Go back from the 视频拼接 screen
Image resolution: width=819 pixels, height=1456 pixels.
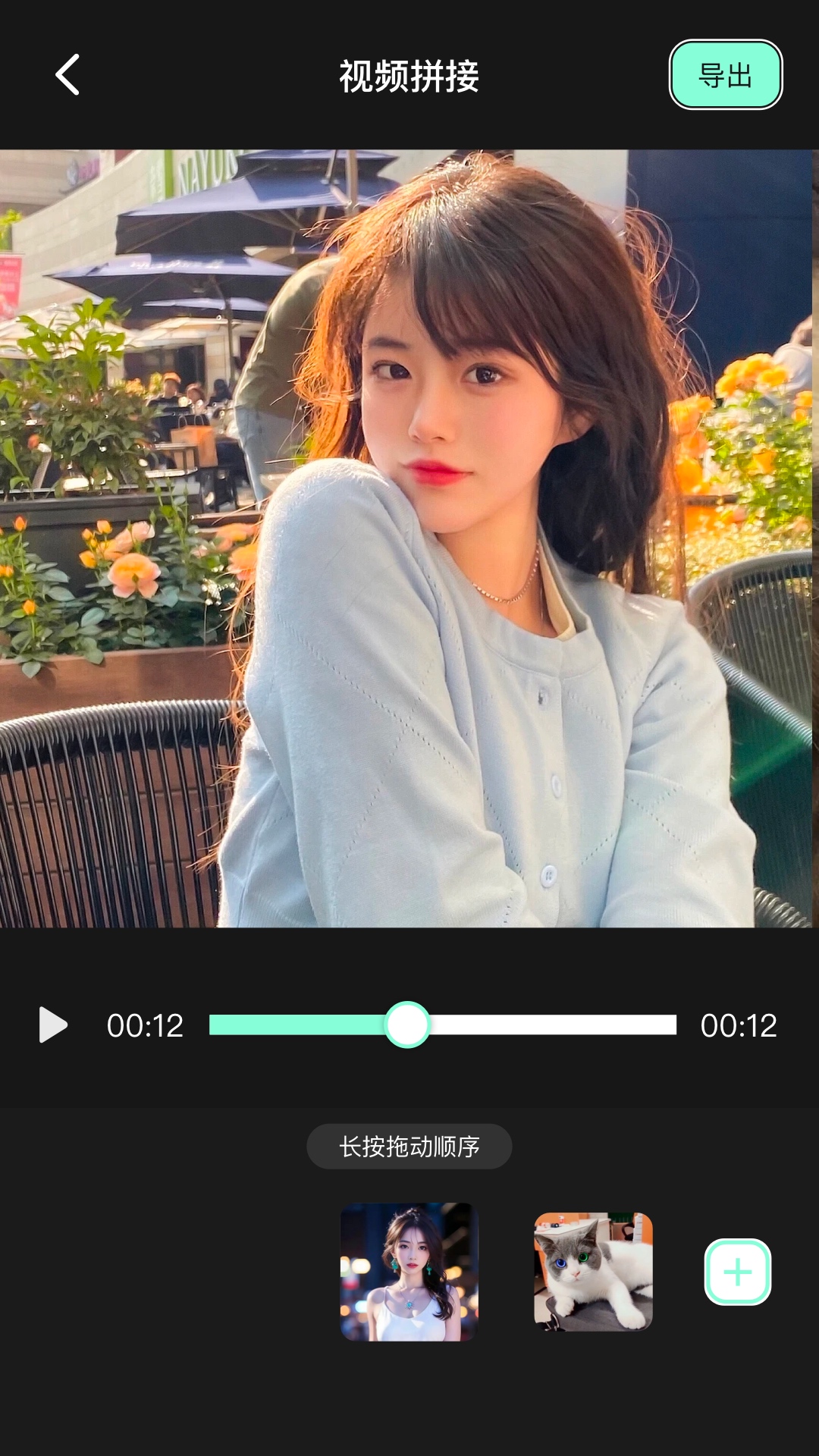coord(67,75)
